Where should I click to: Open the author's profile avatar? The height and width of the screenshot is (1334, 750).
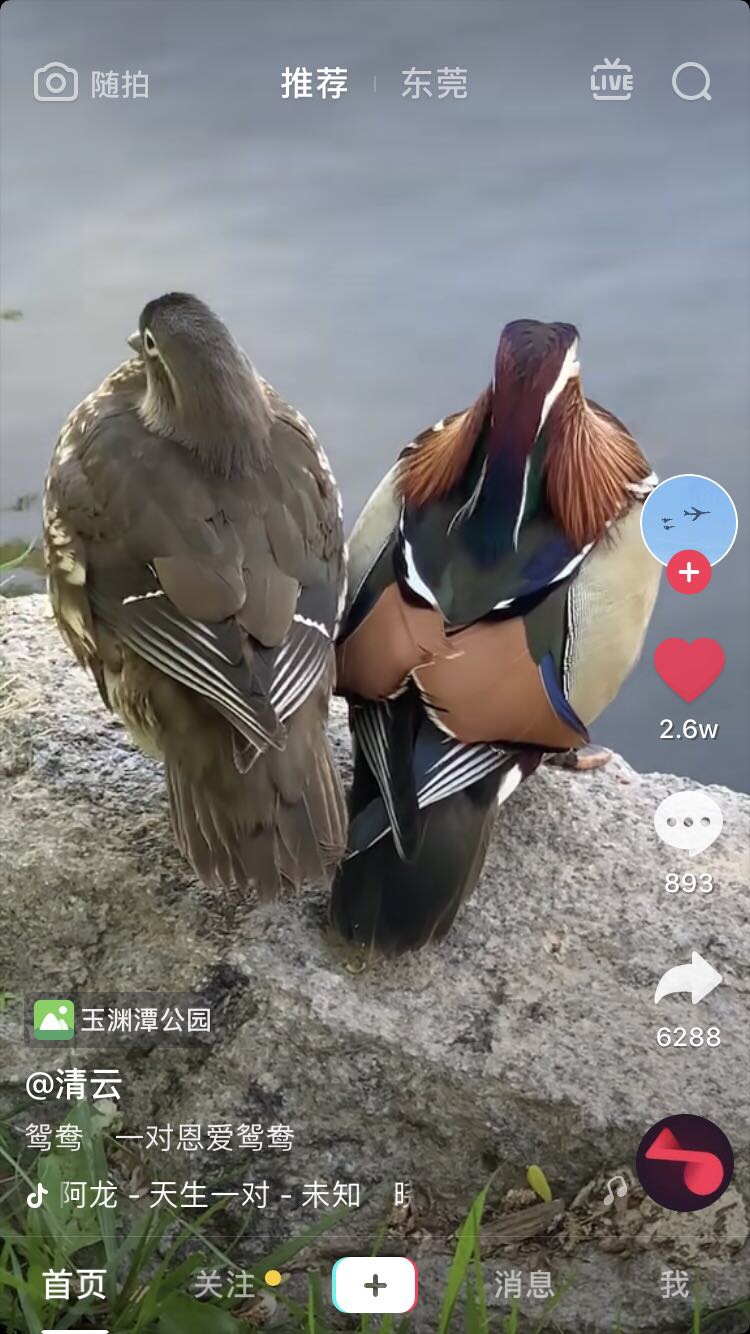pyautogui.click(x=688, y=522)
